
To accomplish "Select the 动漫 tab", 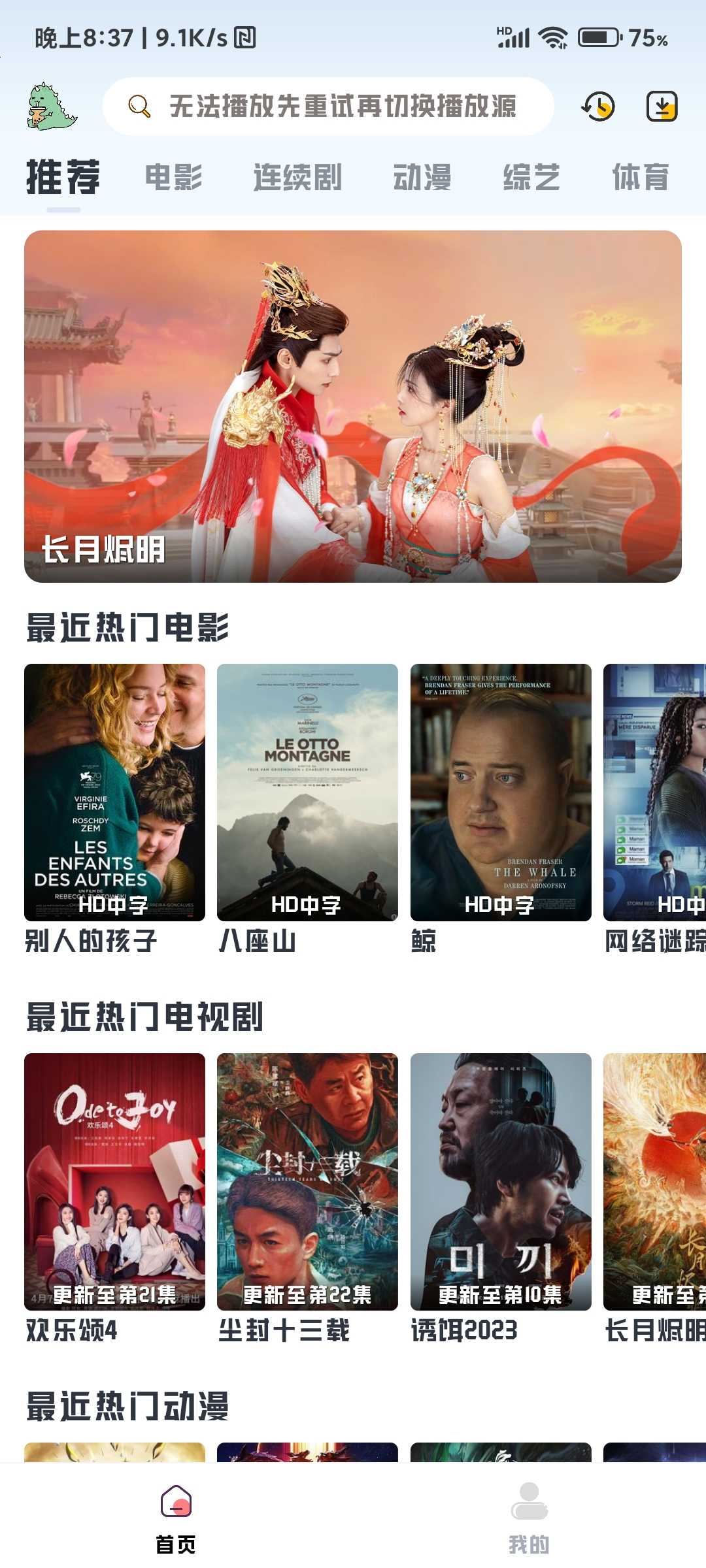I will [x=422, y=177].
